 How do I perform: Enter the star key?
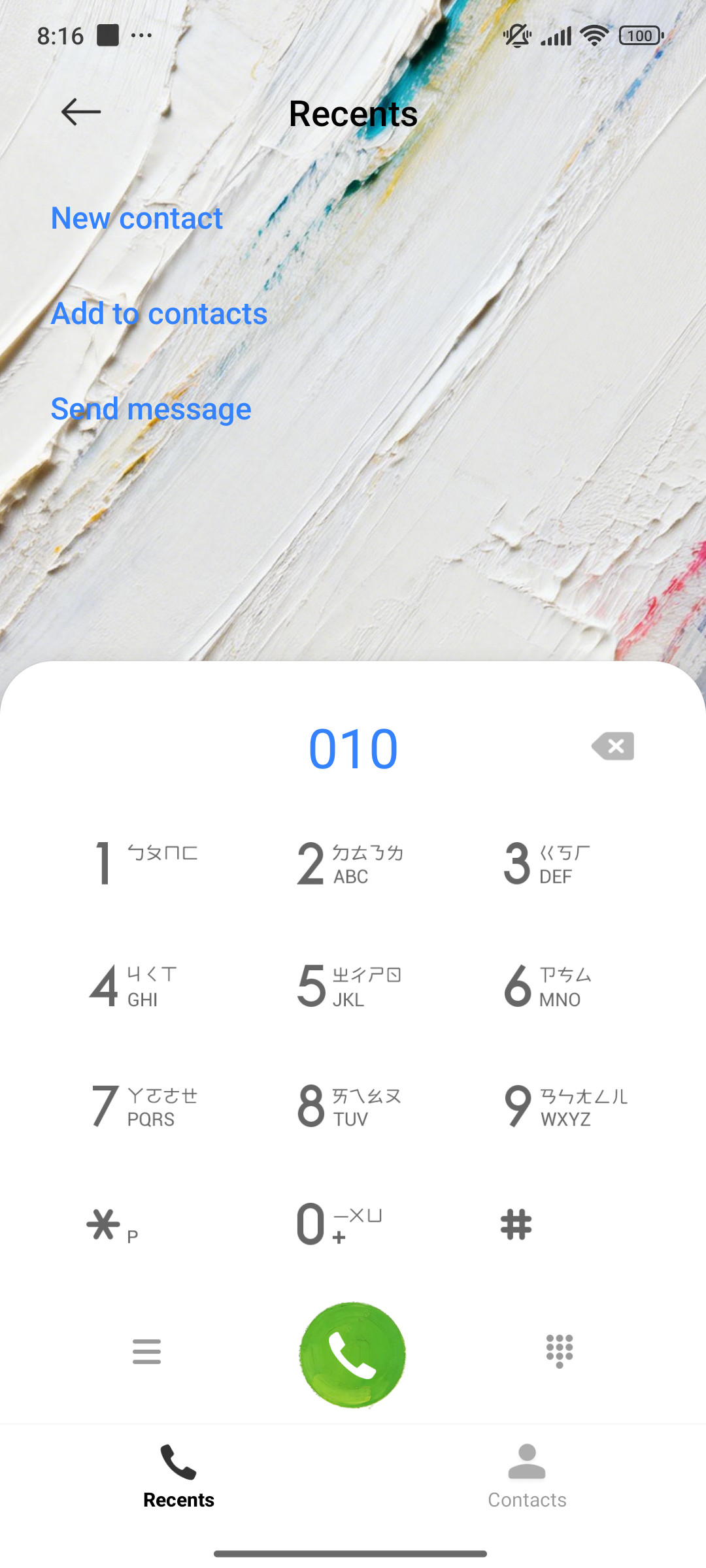112,1226
